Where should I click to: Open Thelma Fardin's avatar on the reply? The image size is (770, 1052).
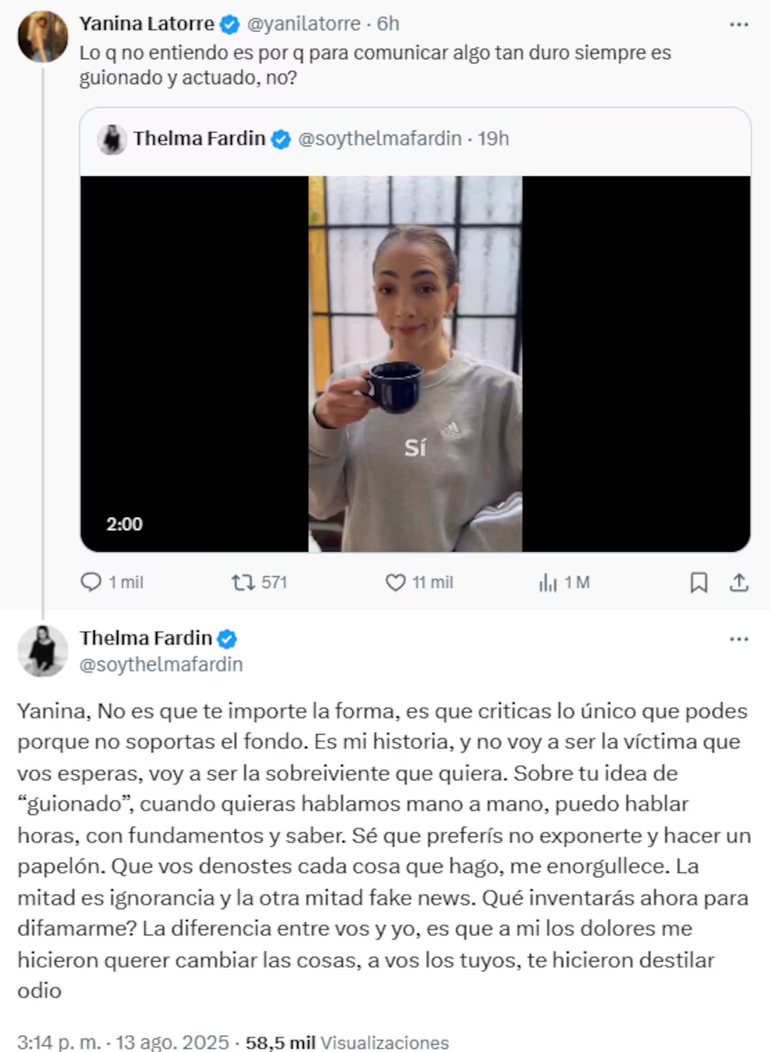[43, 651]
